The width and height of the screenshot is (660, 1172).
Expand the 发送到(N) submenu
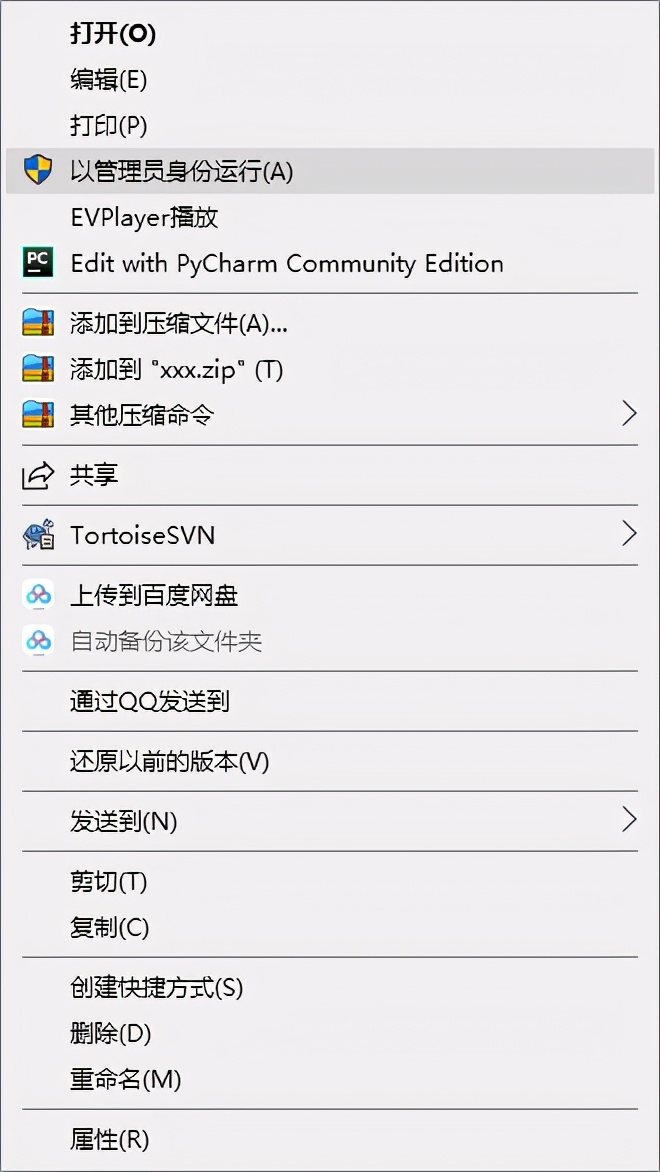(x=124, y=822)
